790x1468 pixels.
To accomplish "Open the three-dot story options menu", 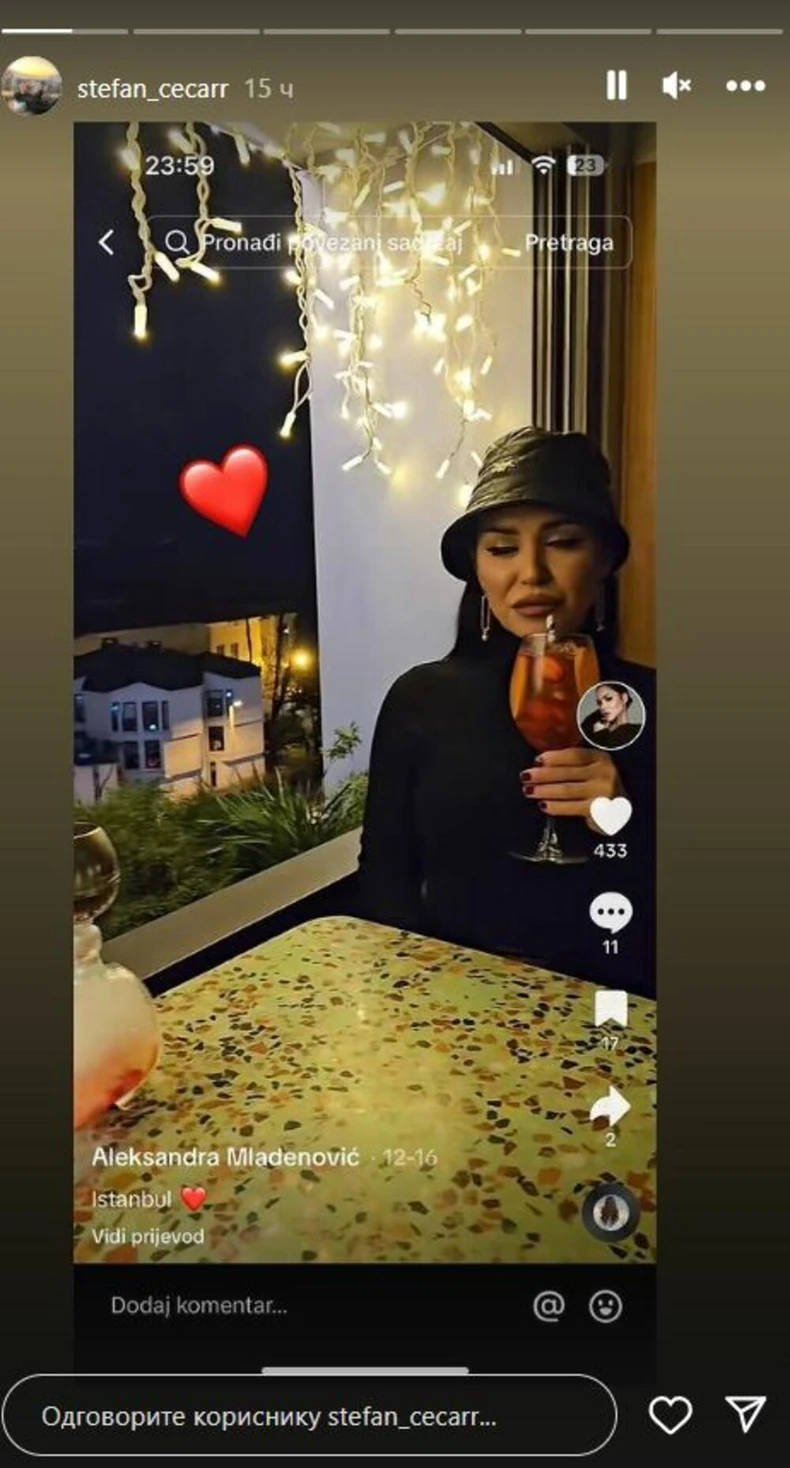I will [745, 87].
